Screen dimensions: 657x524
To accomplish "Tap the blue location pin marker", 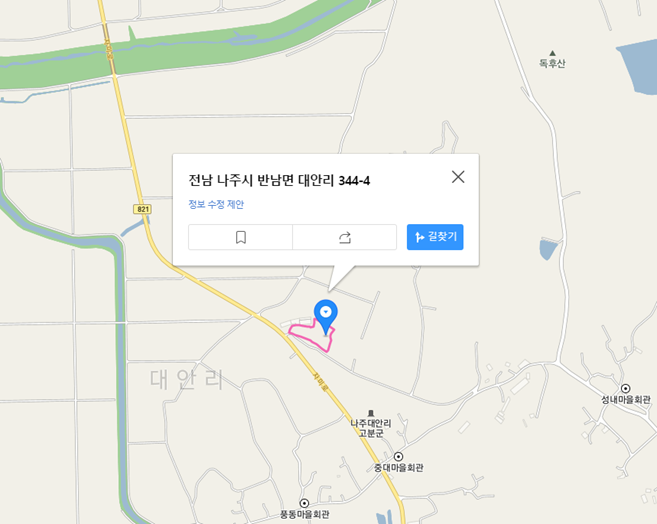I will click(x=325, y=314).
